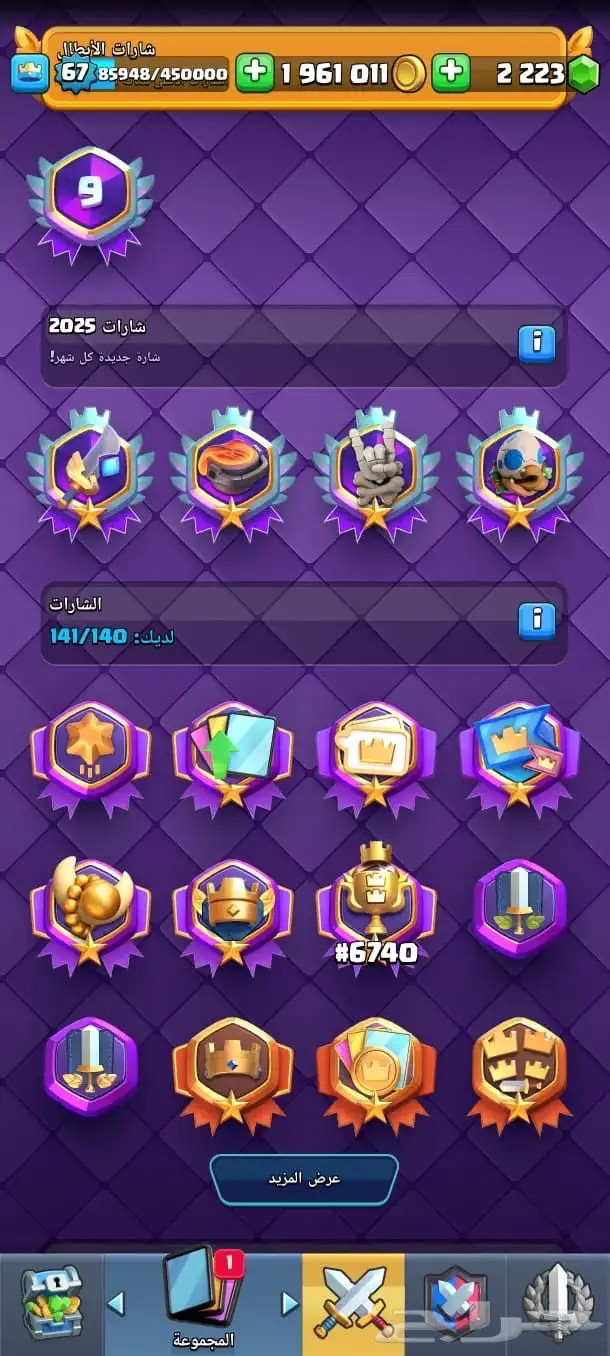
Task: Open info for the 140/141 badges section
Action: 537,621
